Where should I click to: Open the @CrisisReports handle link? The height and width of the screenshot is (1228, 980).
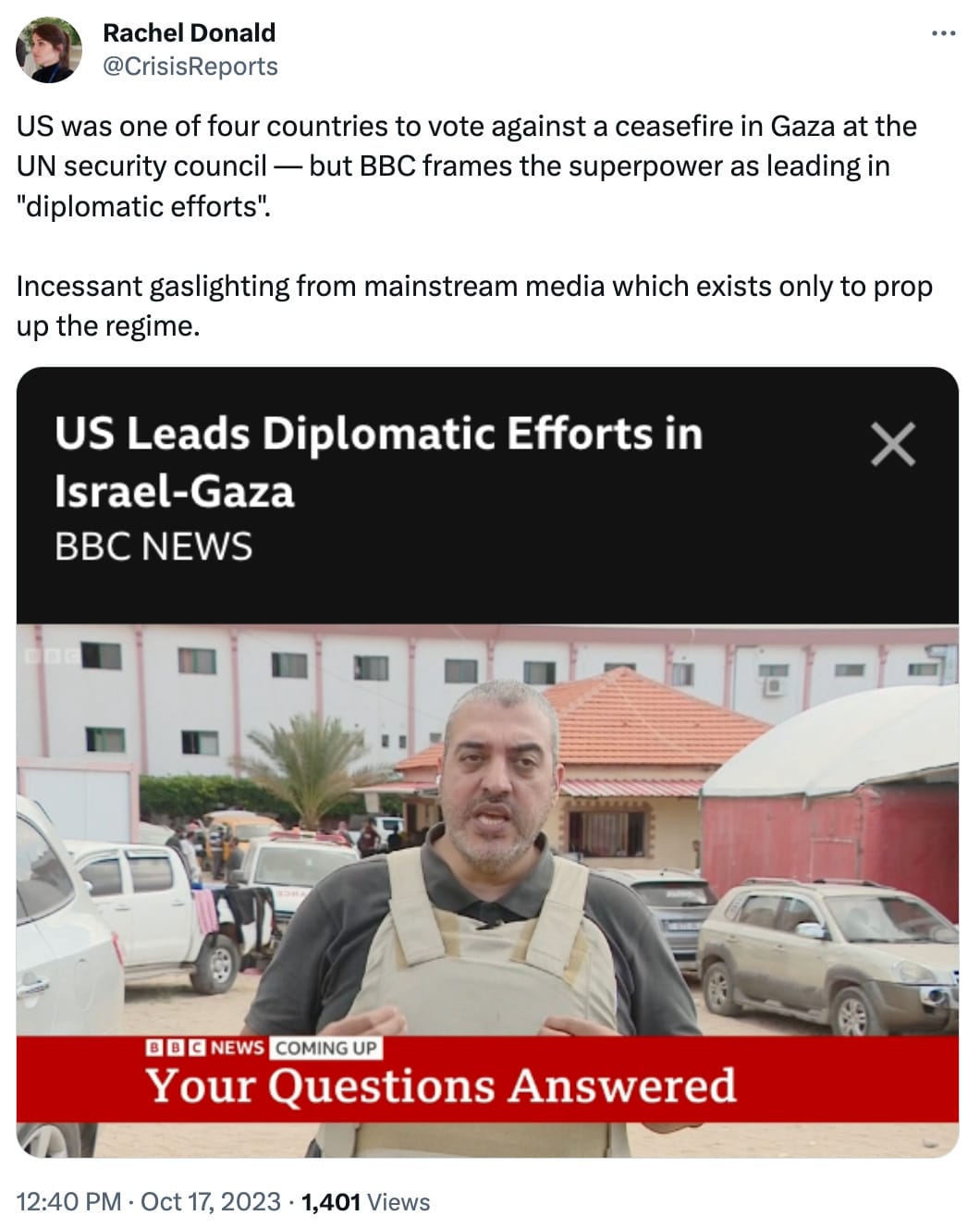[190, 67]
